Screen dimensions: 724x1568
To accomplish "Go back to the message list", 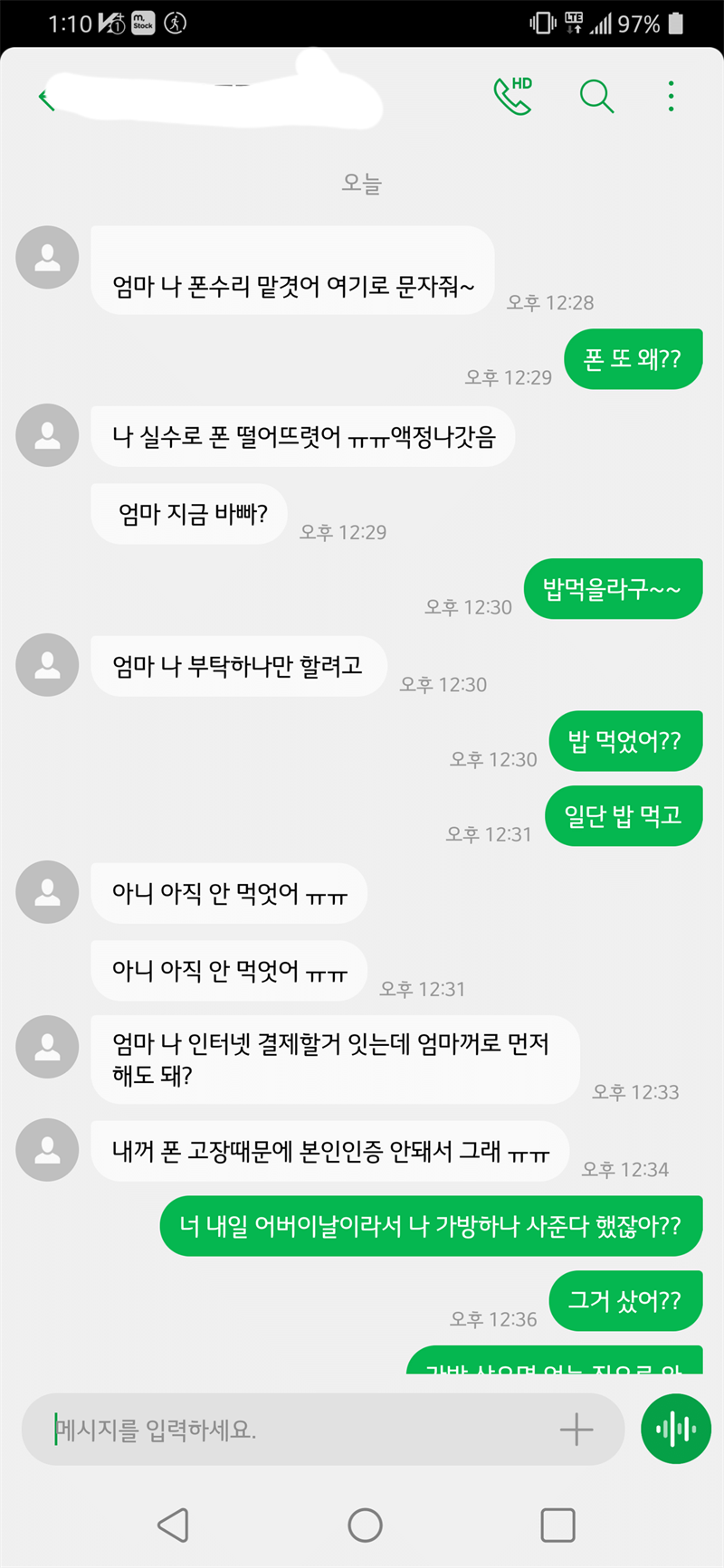I will coord(47,100).
